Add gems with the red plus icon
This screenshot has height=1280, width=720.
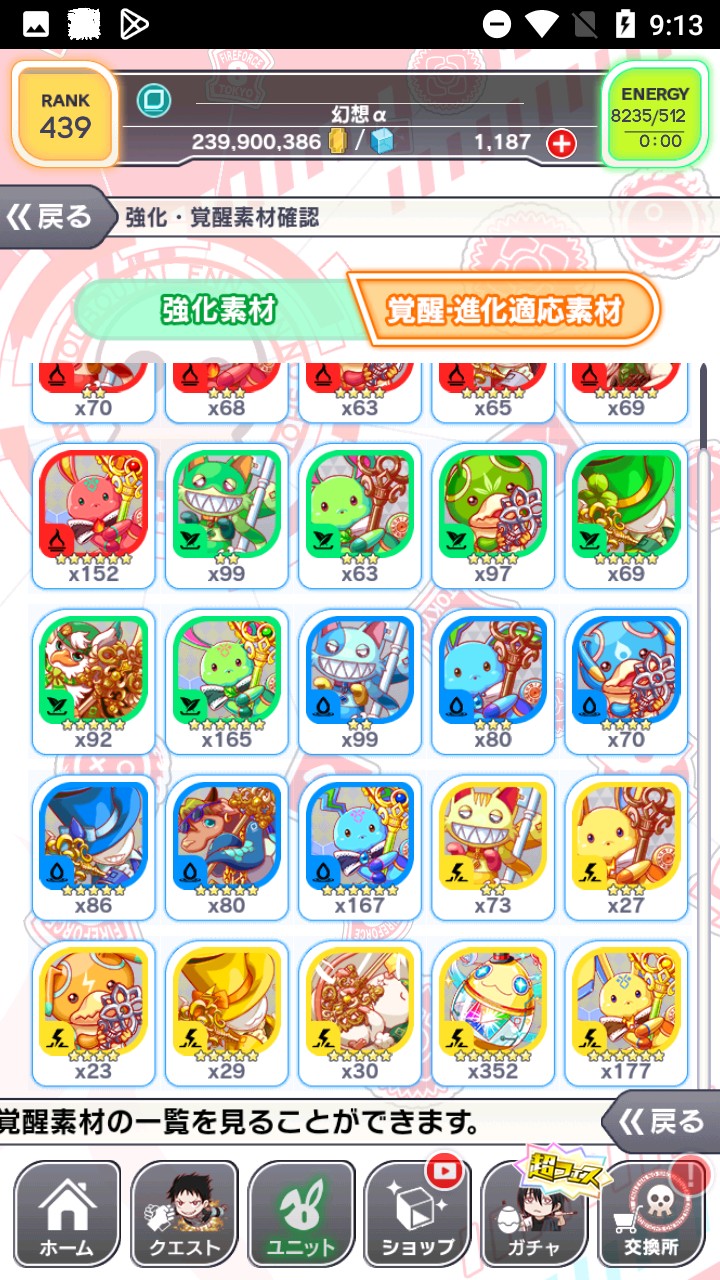tap(561, 143)
